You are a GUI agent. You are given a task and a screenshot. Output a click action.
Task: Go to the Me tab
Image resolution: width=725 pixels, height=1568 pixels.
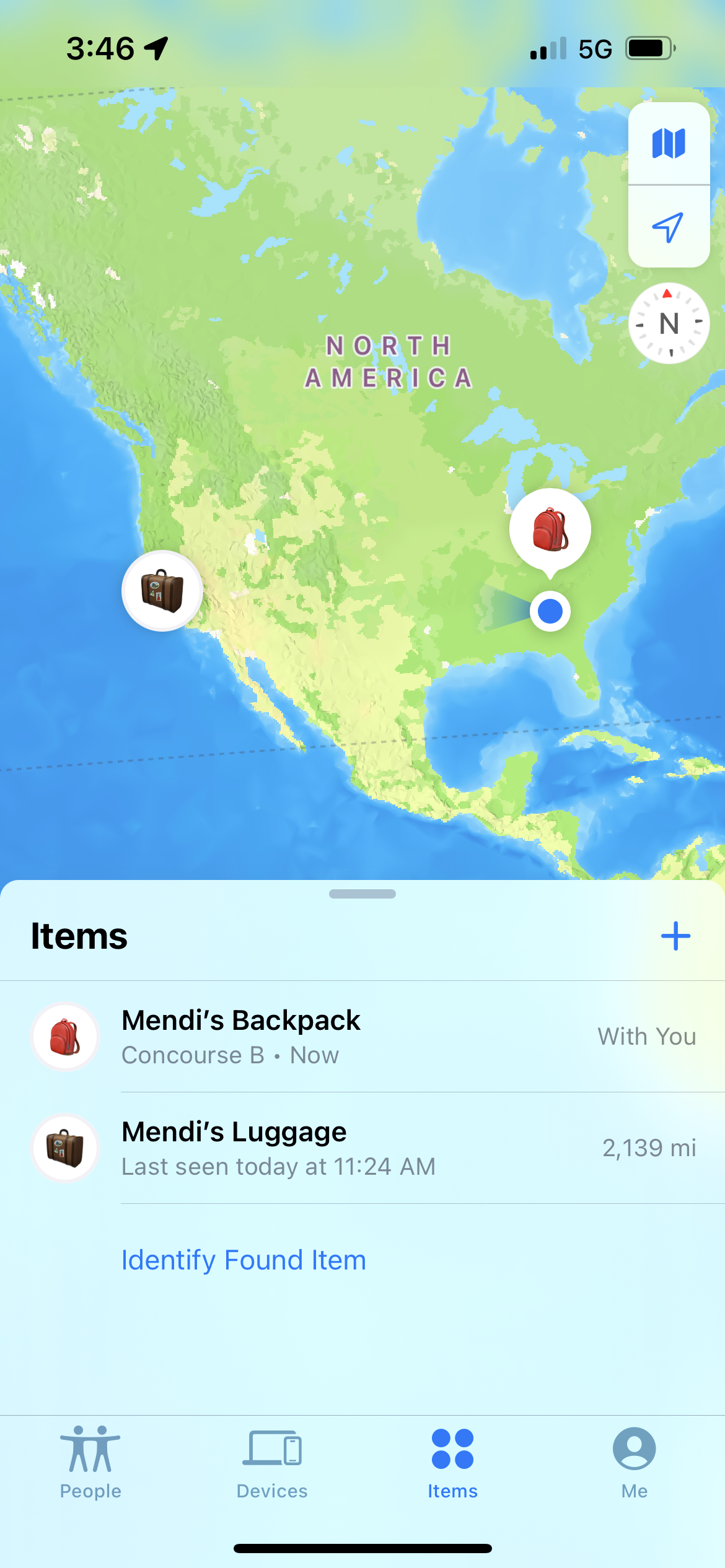click(x=634, y=1463)
